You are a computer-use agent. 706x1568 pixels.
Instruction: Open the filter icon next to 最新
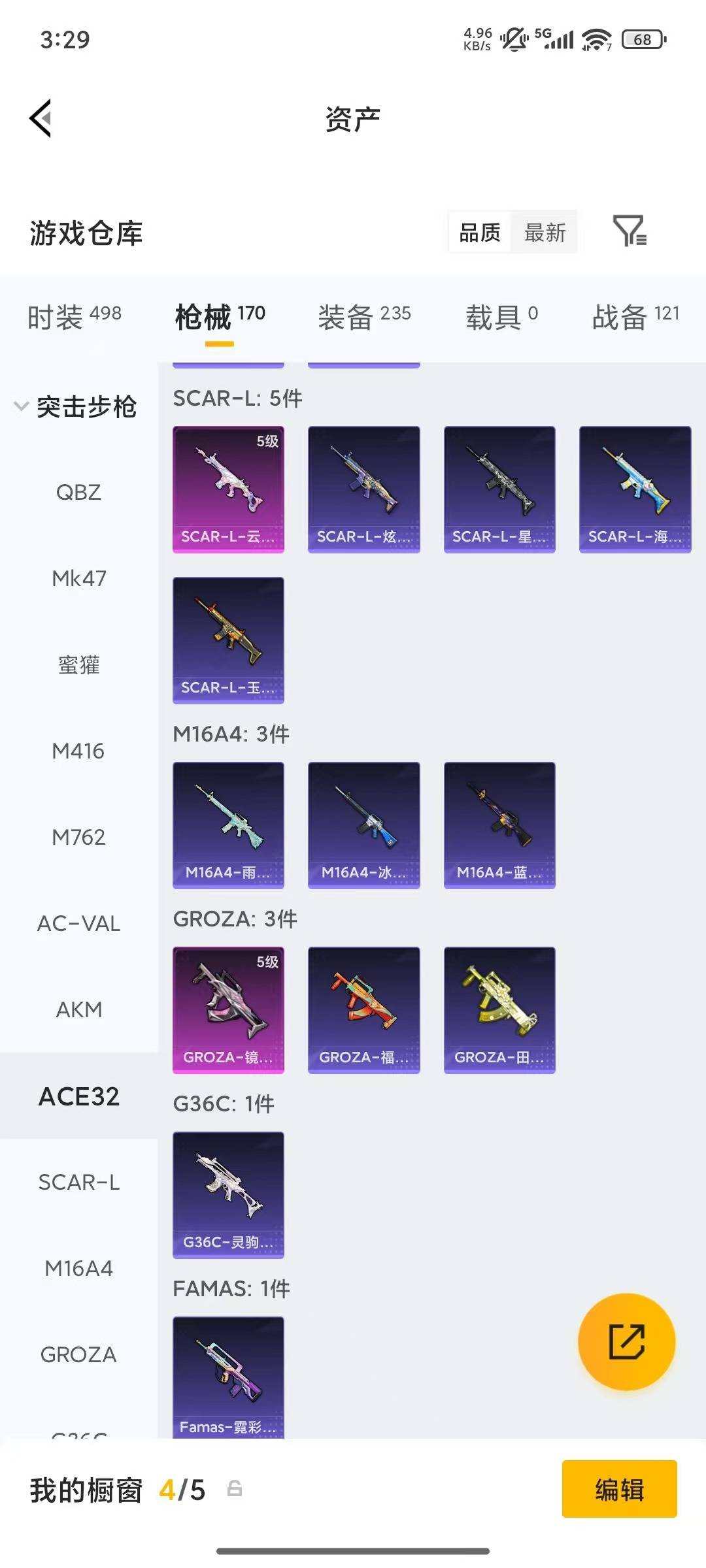[x=630, y=231]
